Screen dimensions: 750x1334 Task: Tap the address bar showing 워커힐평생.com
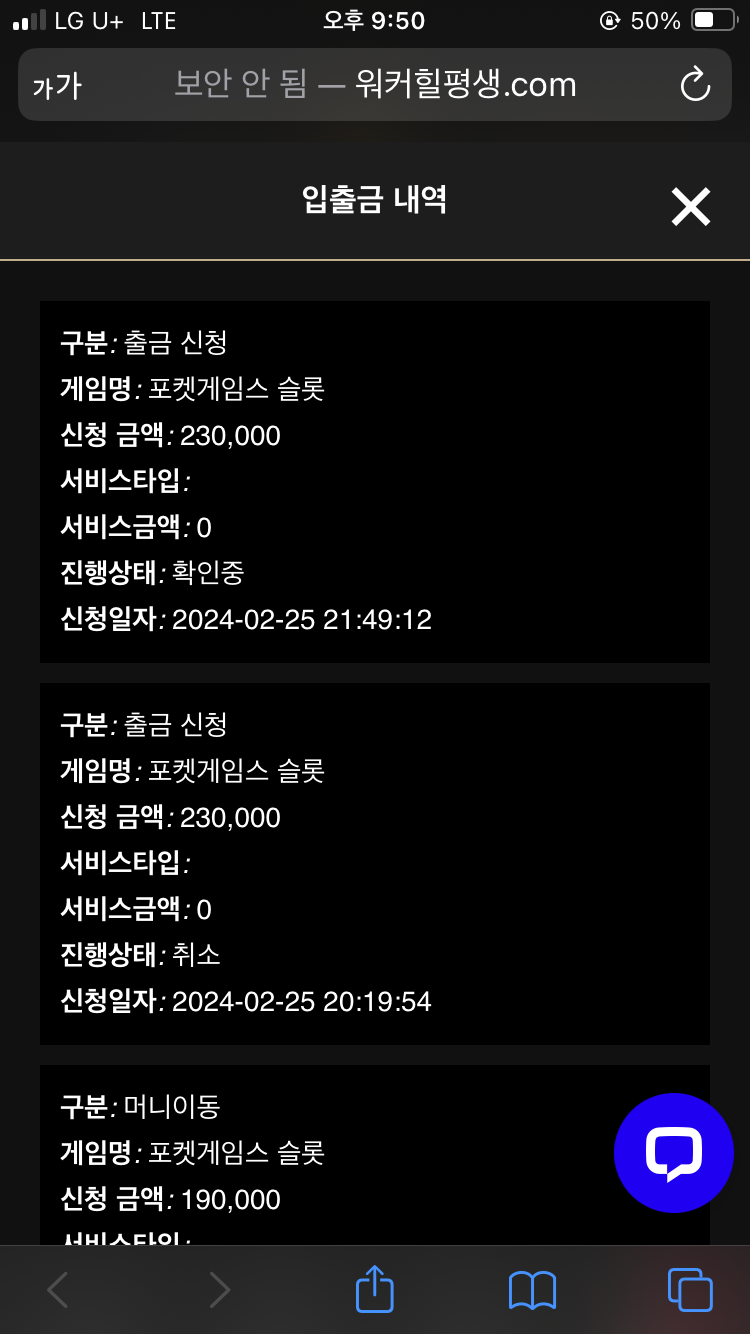[375, 85]
